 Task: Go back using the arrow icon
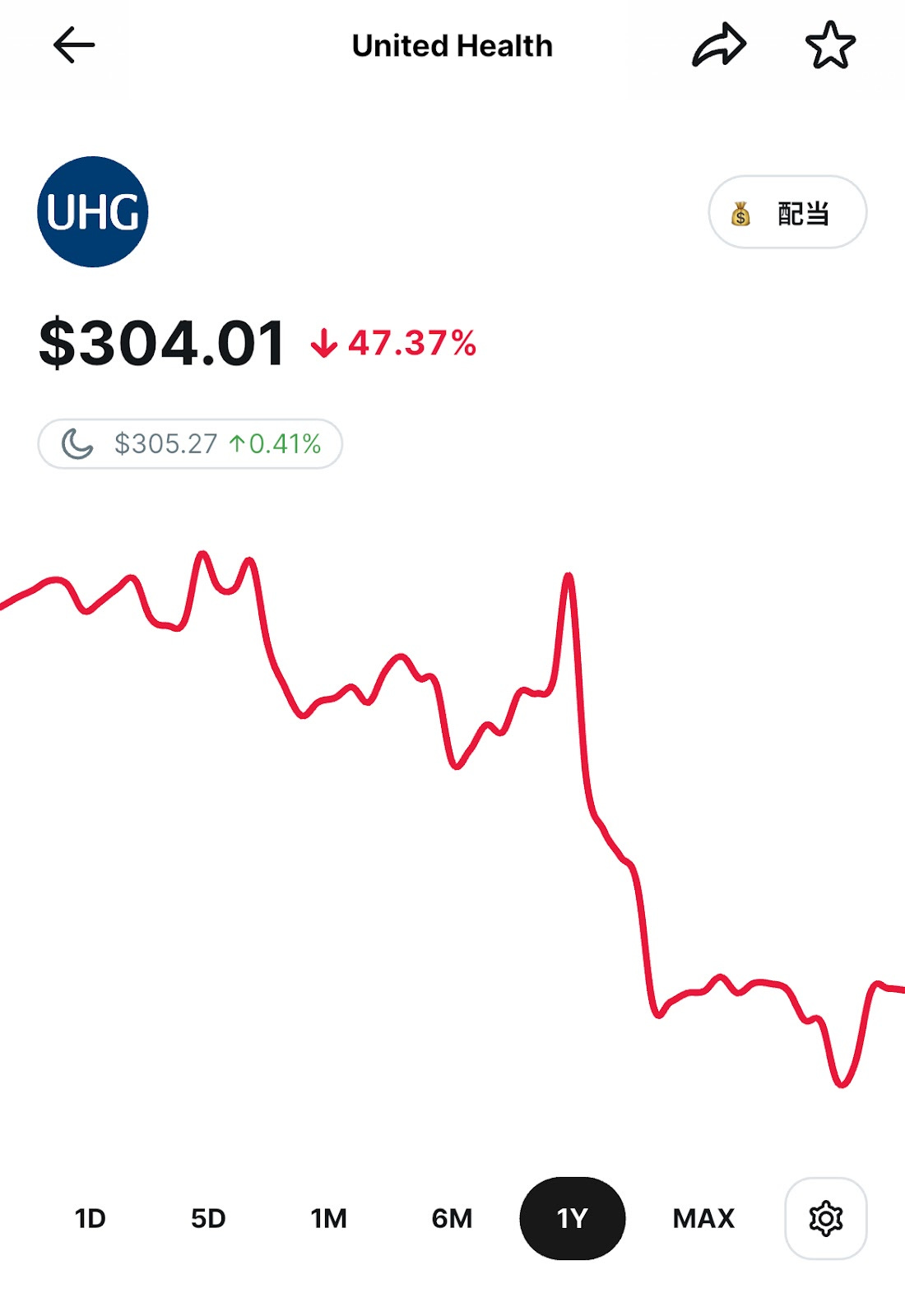74,45
